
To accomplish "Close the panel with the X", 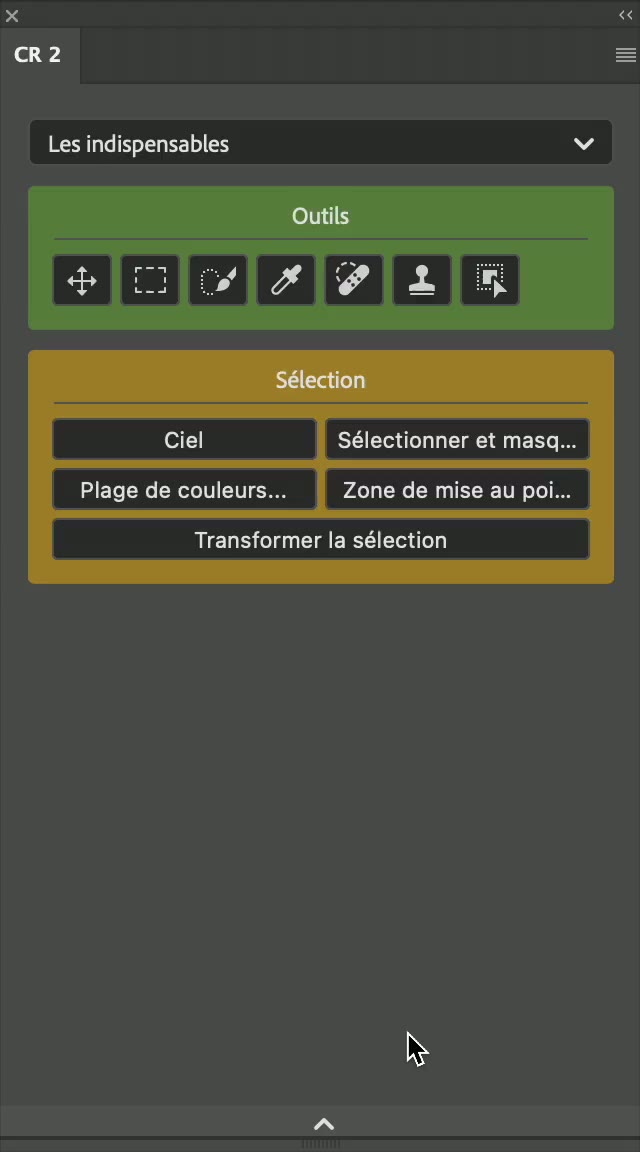I will pyautogui.click(x=12, y=15).
